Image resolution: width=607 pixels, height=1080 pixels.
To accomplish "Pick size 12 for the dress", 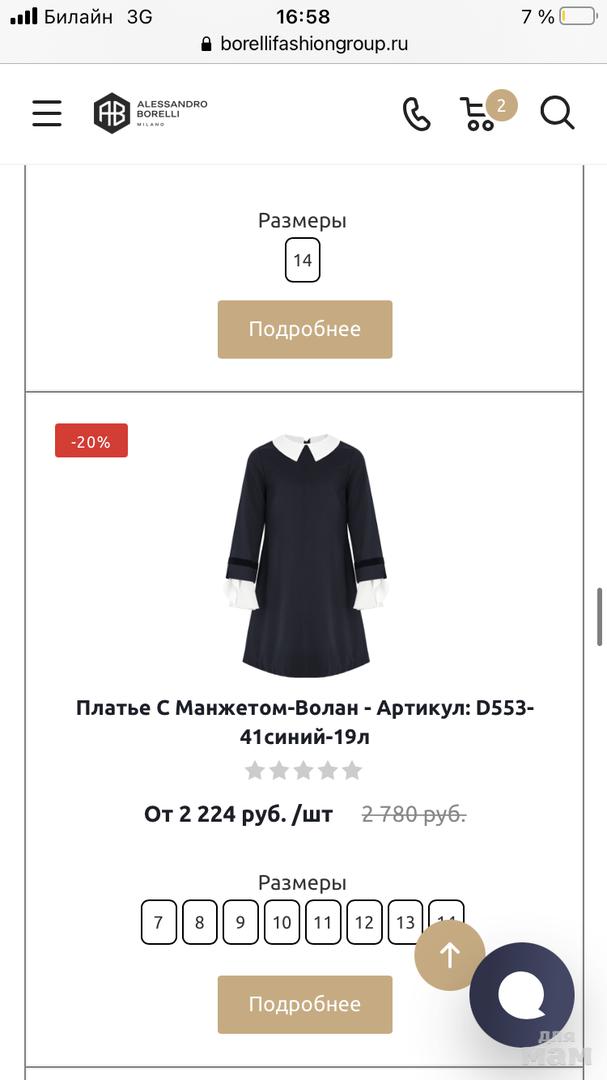I will click(364, 922).
